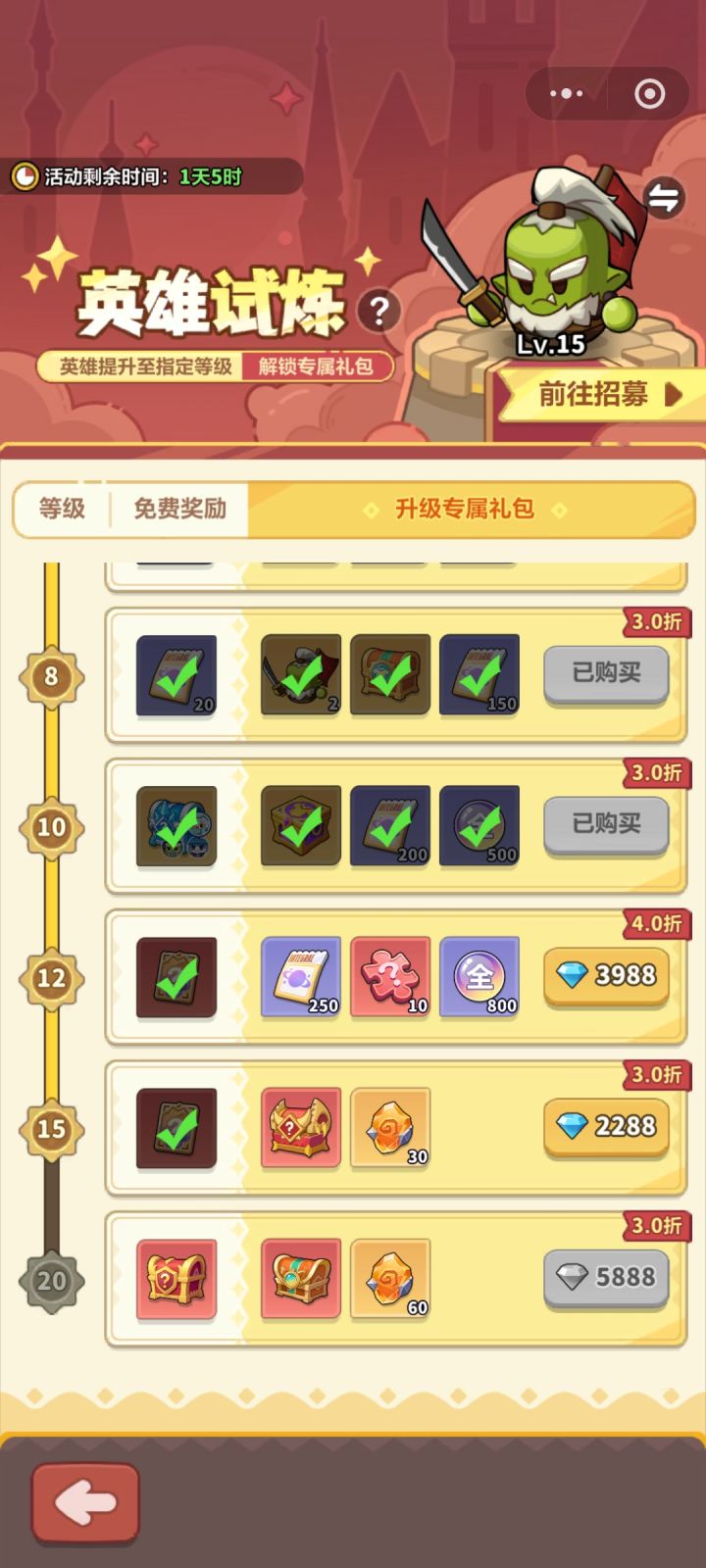
Task: Tap the 已购买 button for level 8 pack
Action: [x=606, y=675]
